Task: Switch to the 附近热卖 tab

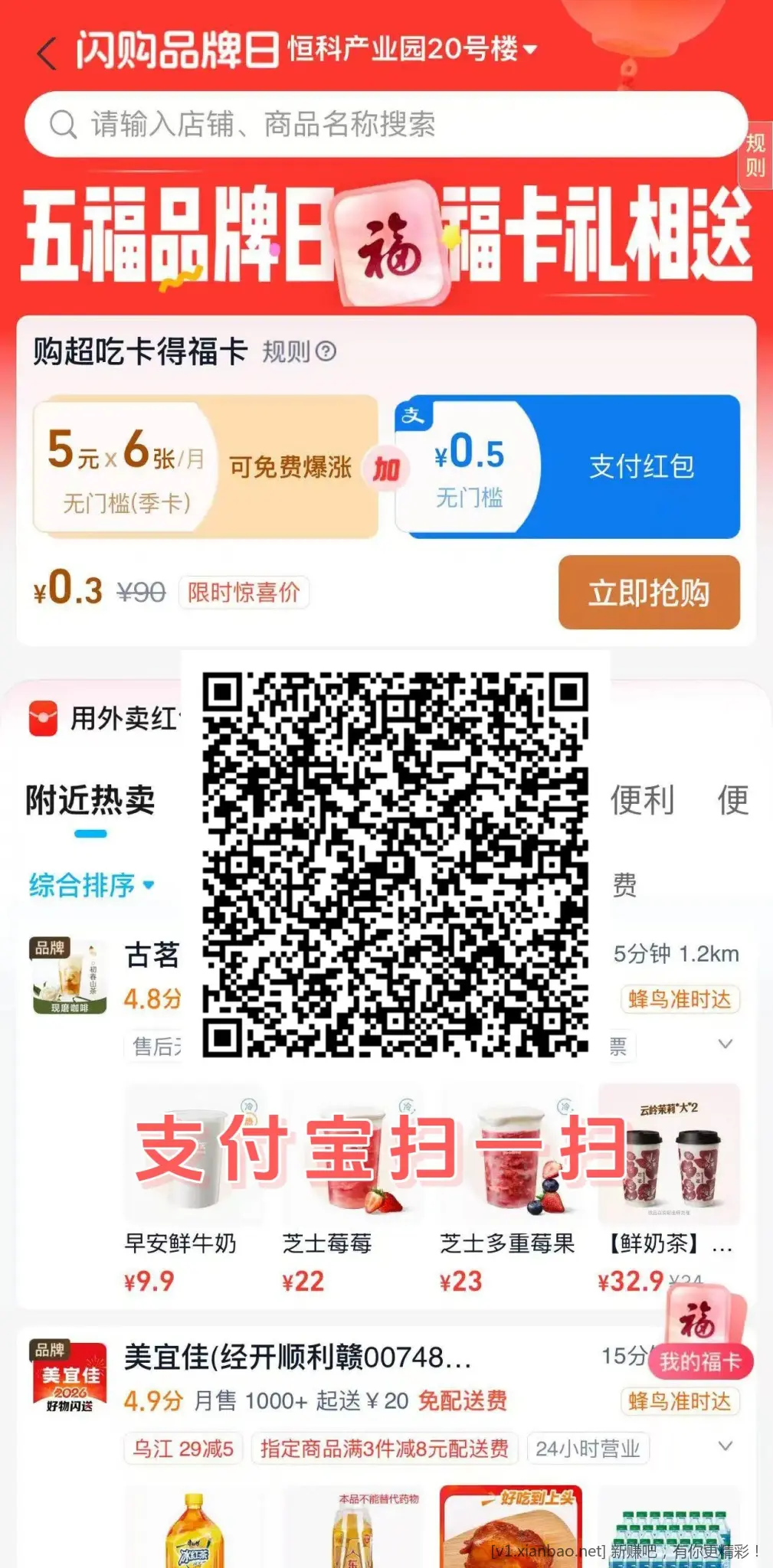Action: [x=90, y=799]
